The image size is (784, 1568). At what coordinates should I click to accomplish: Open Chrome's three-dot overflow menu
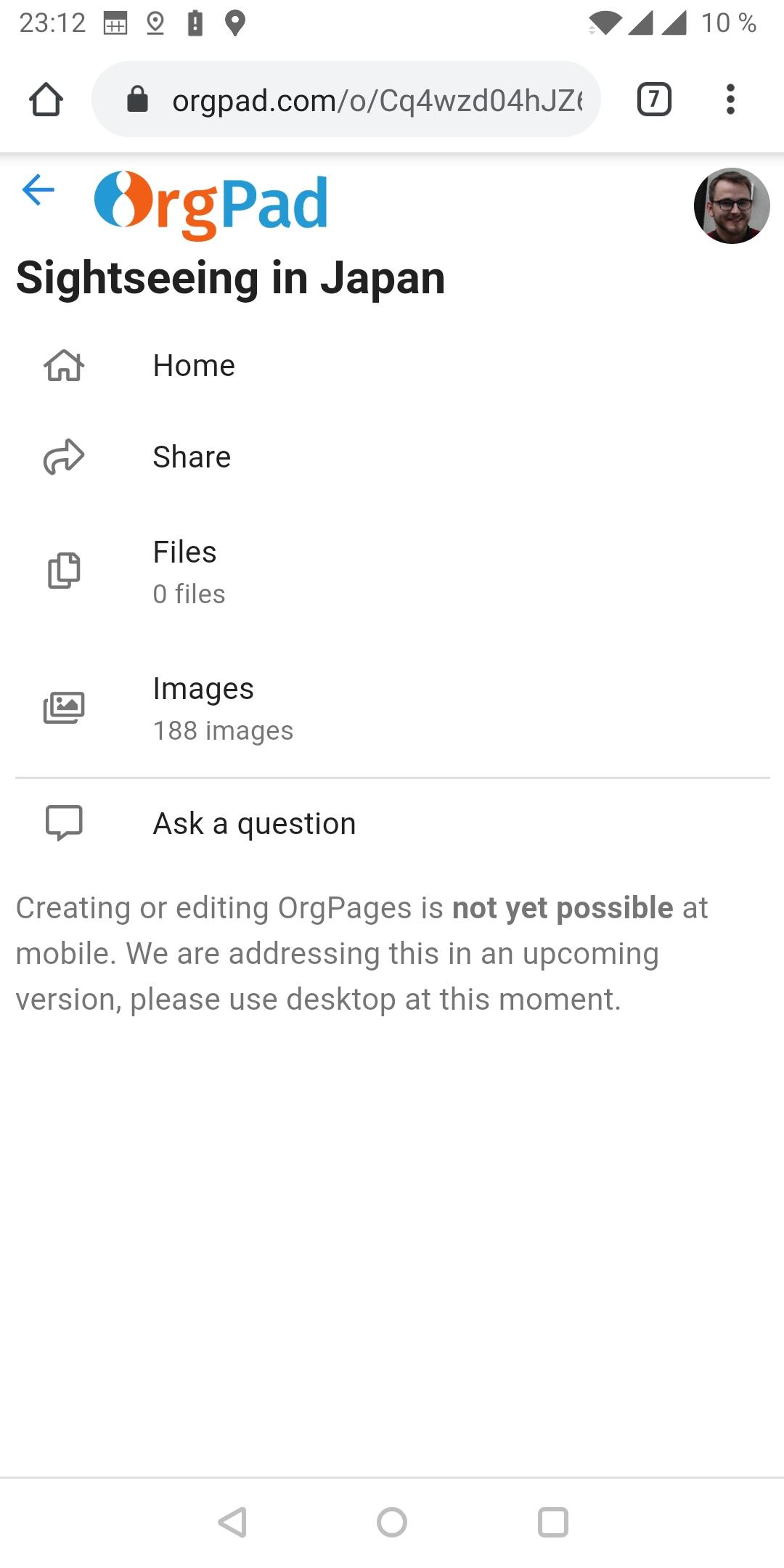[x=730, y=99]
